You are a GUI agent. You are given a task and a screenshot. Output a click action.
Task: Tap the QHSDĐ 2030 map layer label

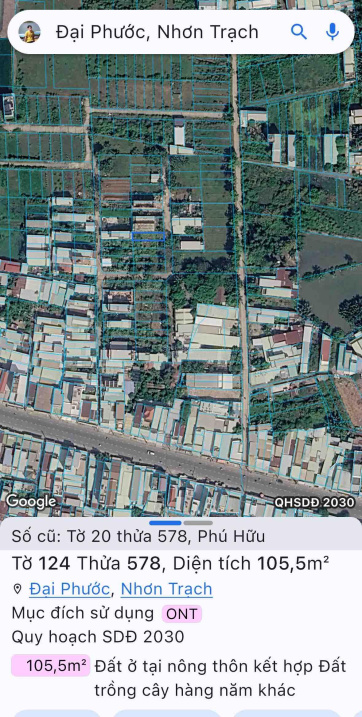coord(314,502)
